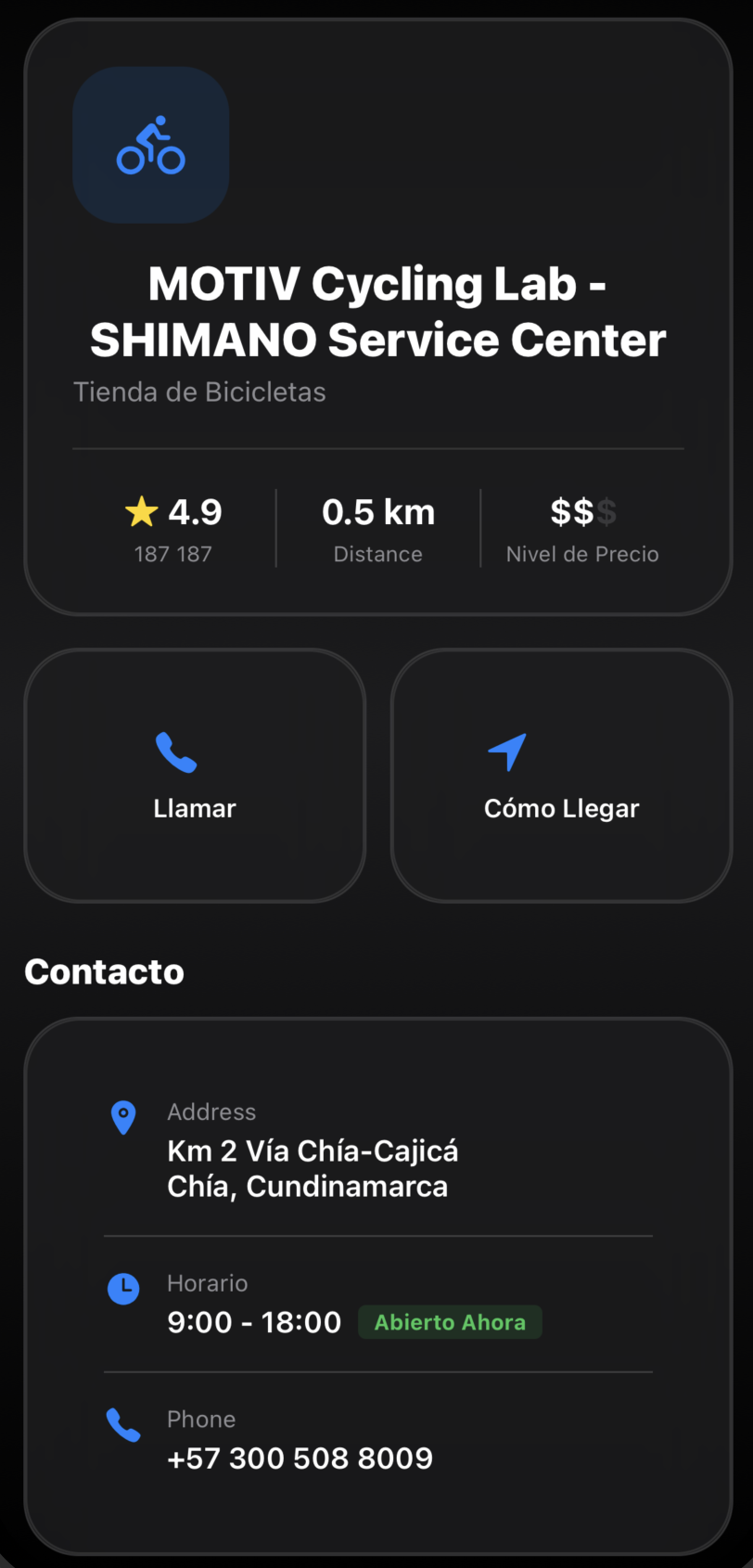
Task: Select the address Km 2 Vía Chía-Cajicá
Action: pyautogui.click(x=312, y=1150)
